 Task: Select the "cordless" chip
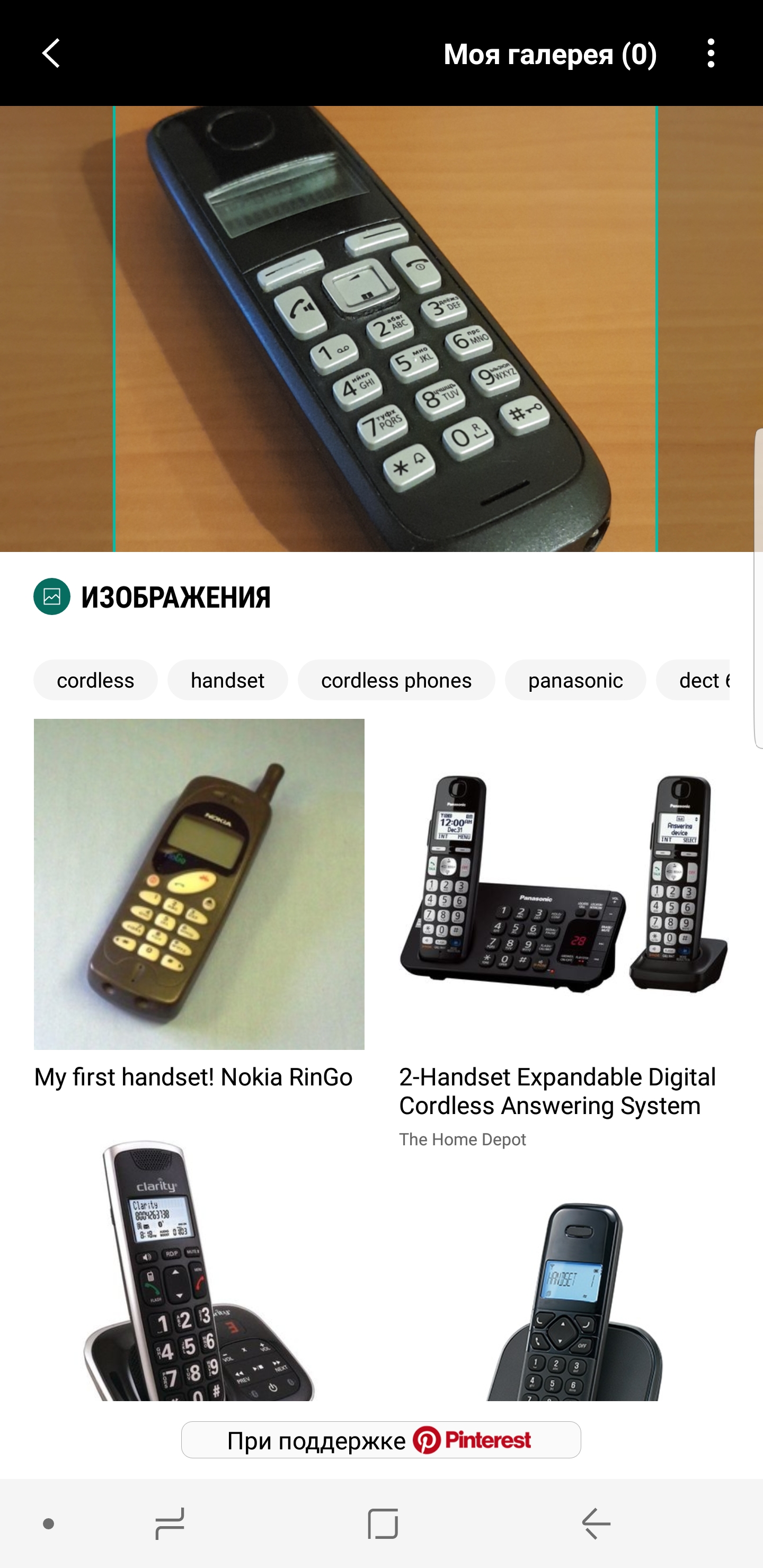click(95, 680)
